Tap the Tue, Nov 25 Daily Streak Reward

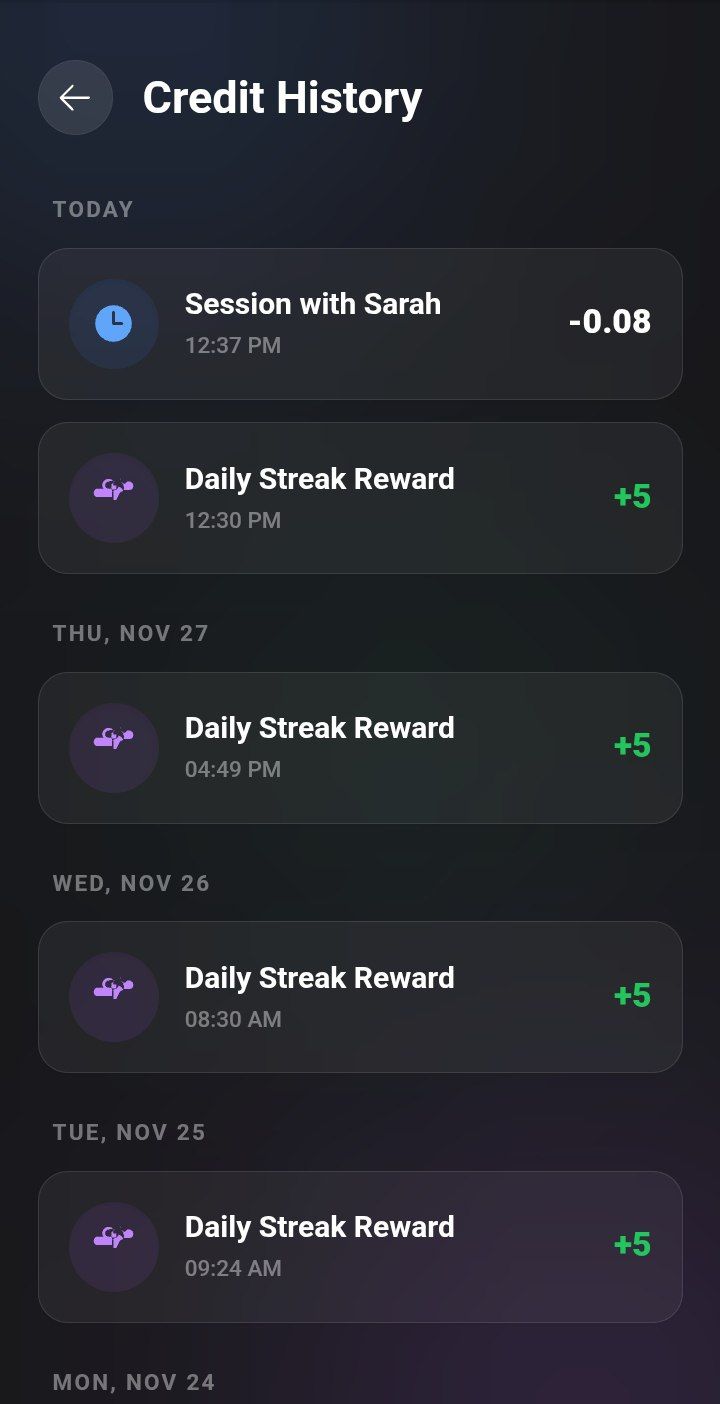[360, 1247]
